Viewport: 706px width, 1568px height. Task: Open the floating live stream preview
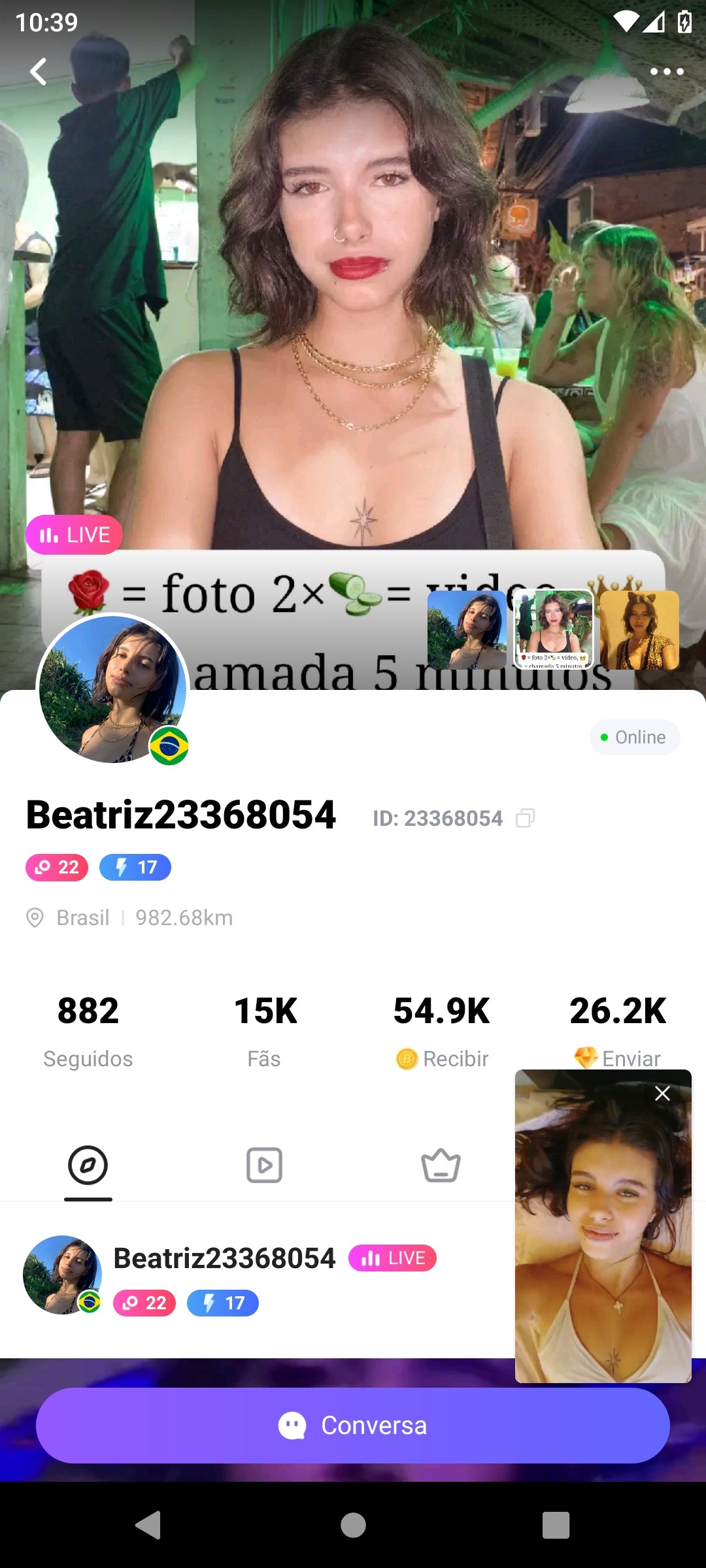coord(603,1235)
